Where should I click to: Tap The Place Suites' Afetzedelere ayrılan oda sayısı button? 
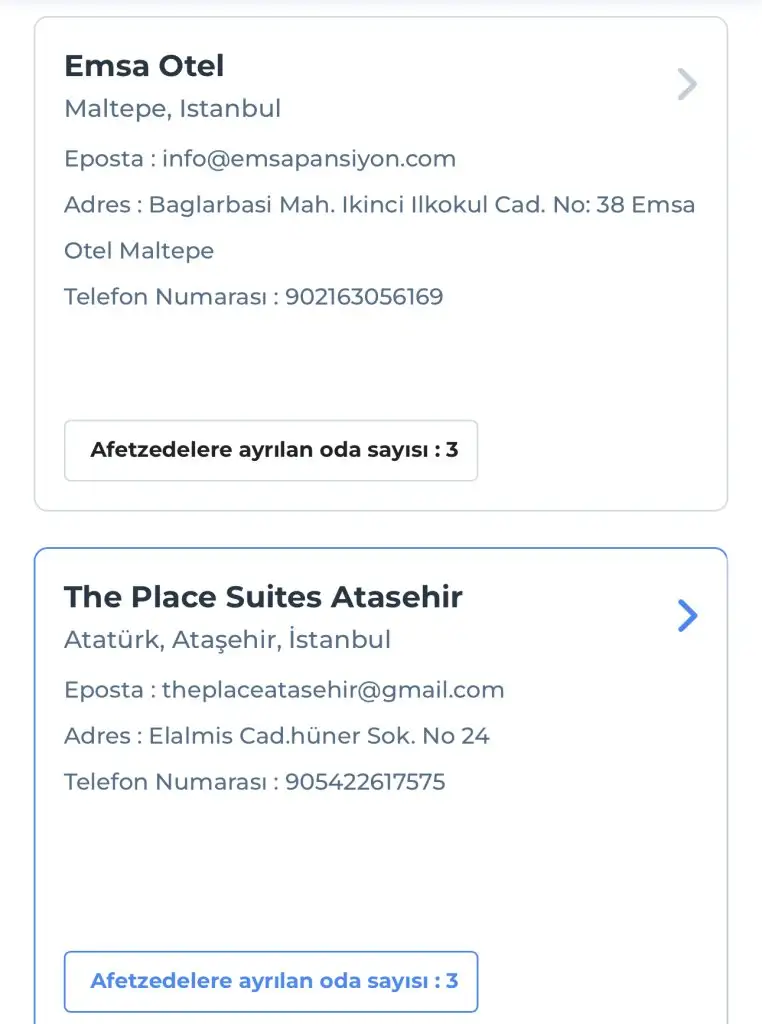[271, 981]
